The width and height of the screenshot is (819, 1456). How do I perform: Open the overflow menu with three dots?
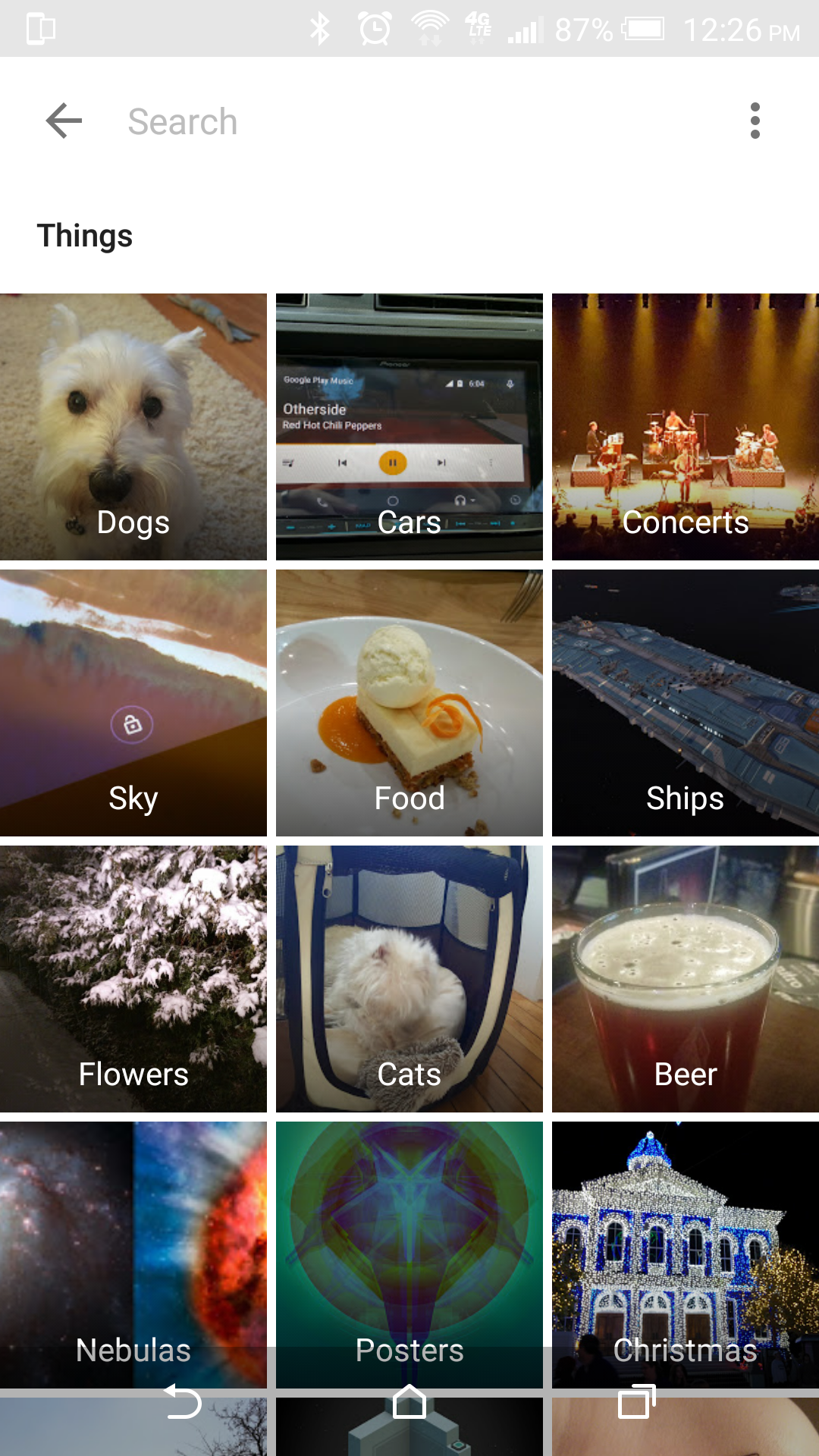[755, 121]
